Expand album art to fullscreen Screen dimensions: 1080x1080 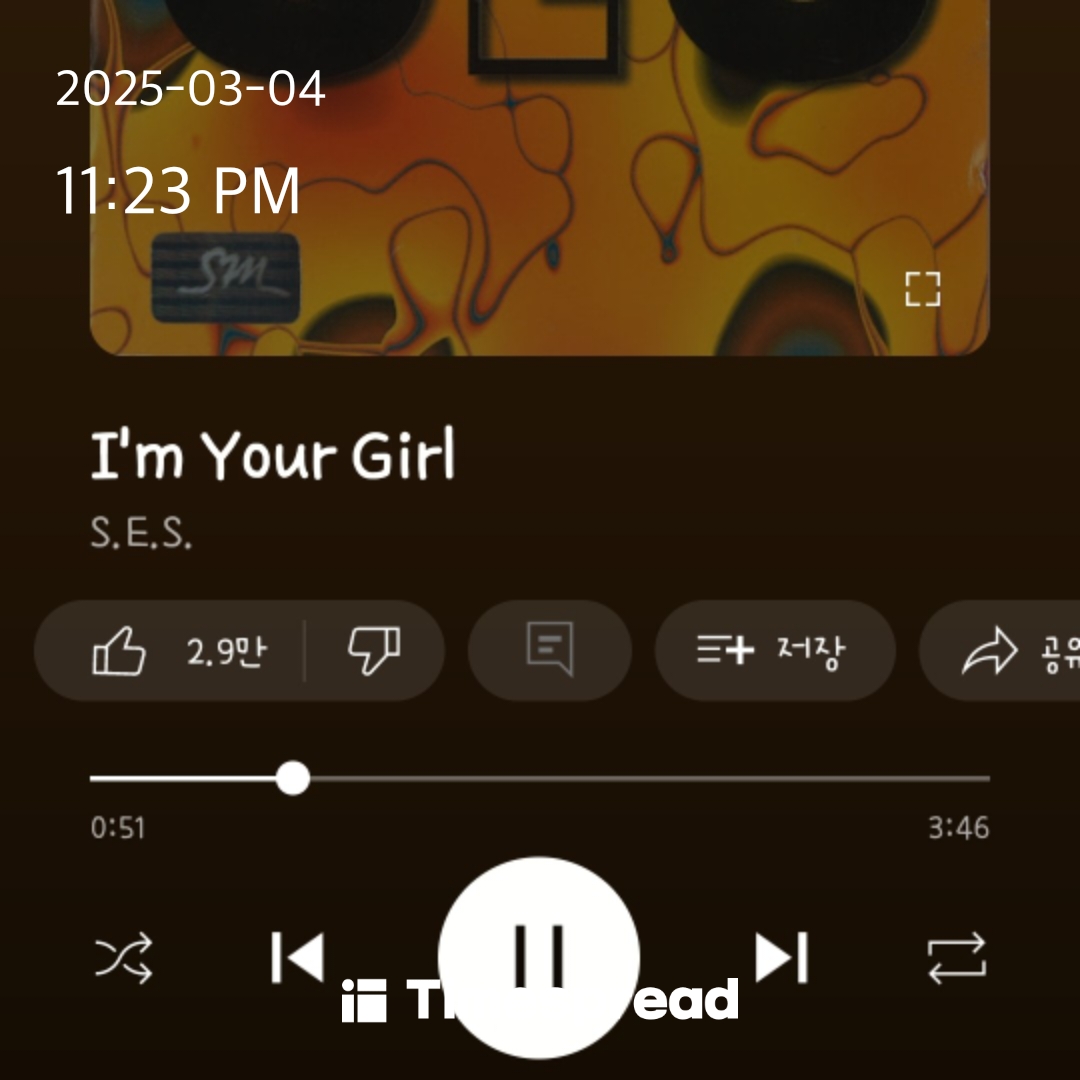922,289
